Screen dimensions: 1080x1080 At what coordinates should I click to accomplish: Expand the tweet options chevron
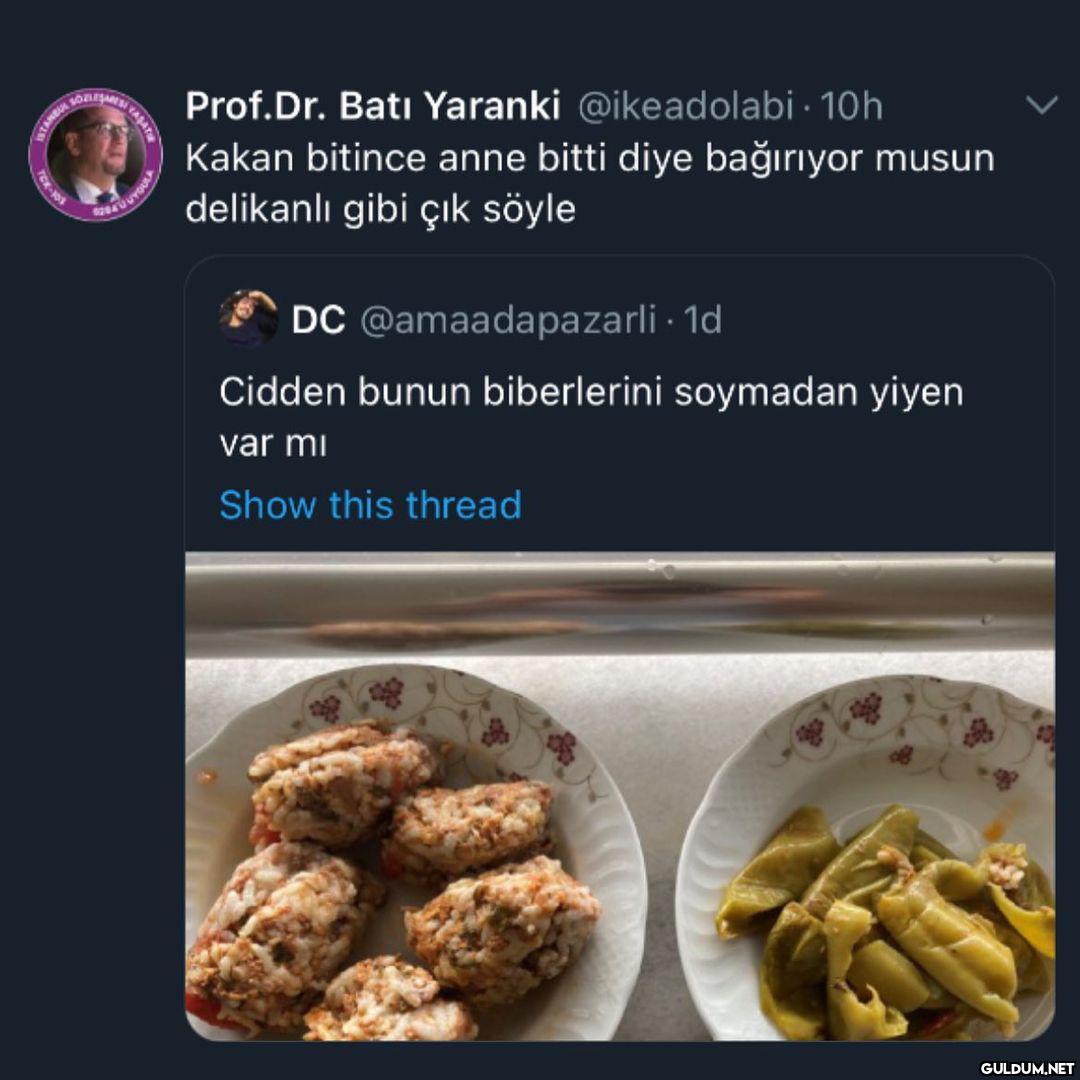click(x=1042, y=106)
